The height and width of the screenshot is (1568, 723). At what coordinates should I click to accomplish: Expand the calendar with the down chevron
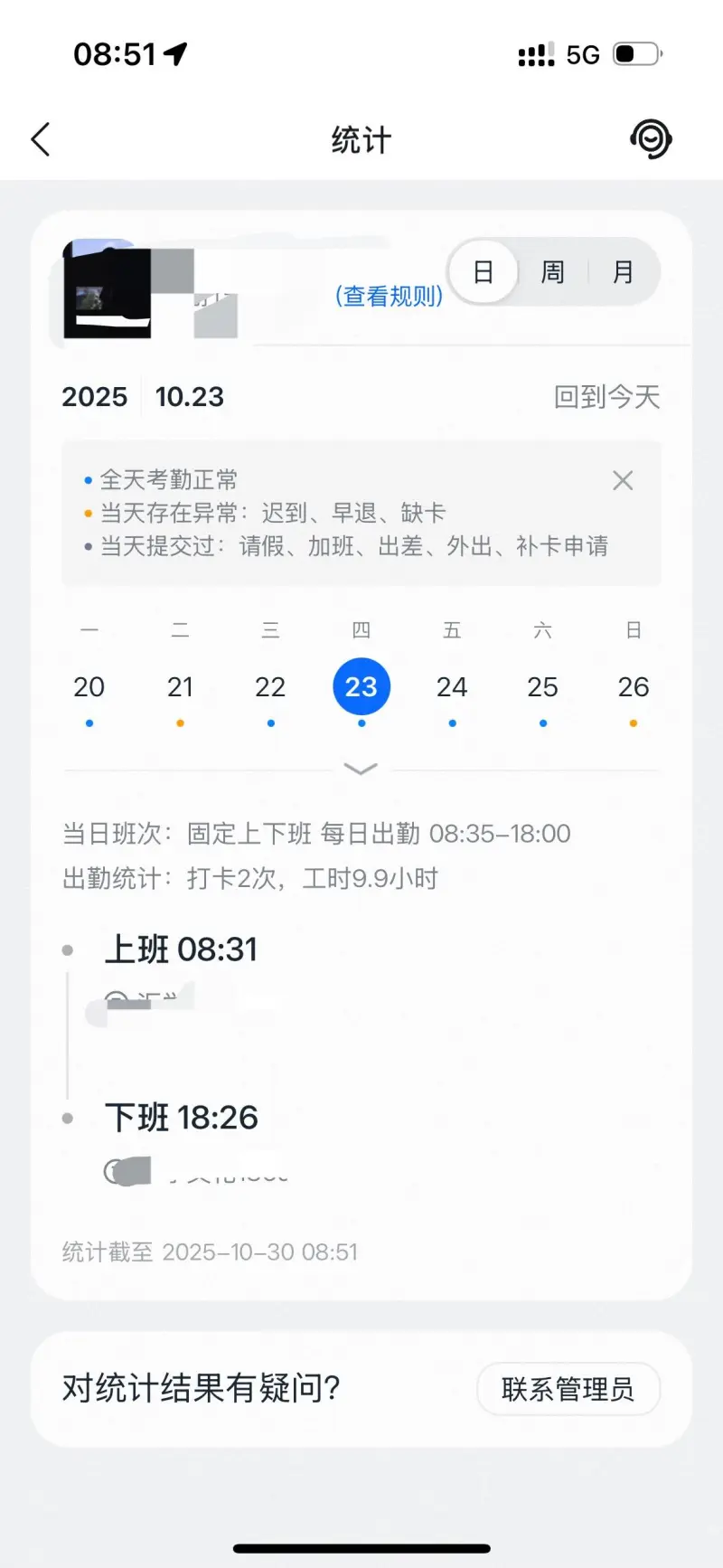pyautogui.click(x=361, y=769)
